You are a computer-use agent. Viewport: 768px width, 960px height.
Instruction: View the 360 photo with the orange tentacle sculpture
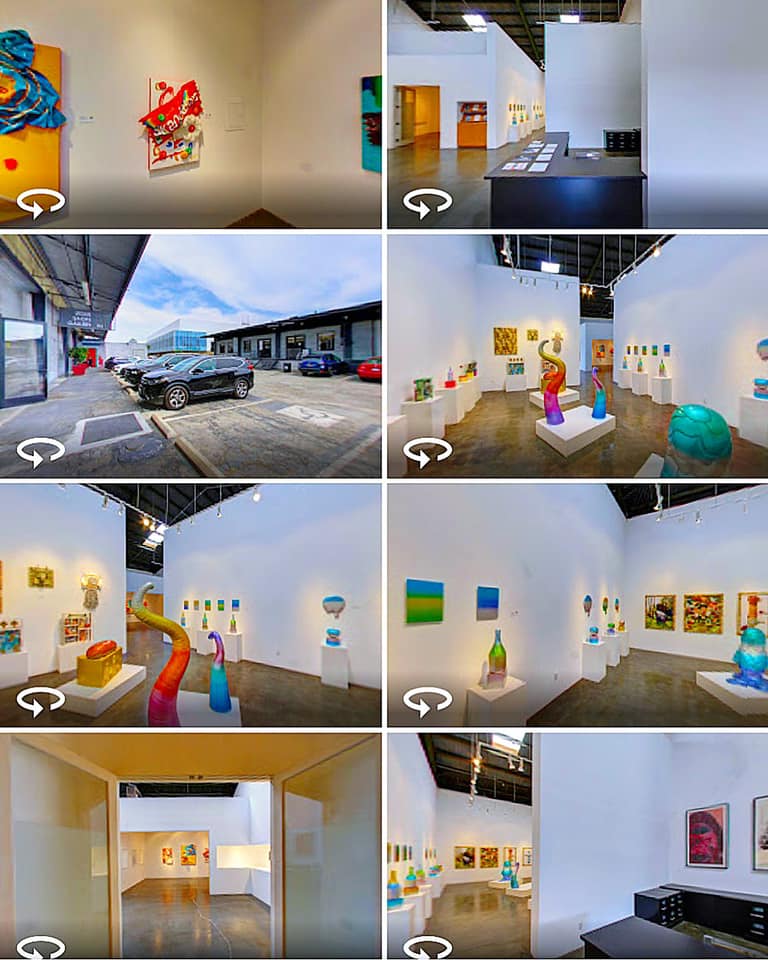point(190,605)
